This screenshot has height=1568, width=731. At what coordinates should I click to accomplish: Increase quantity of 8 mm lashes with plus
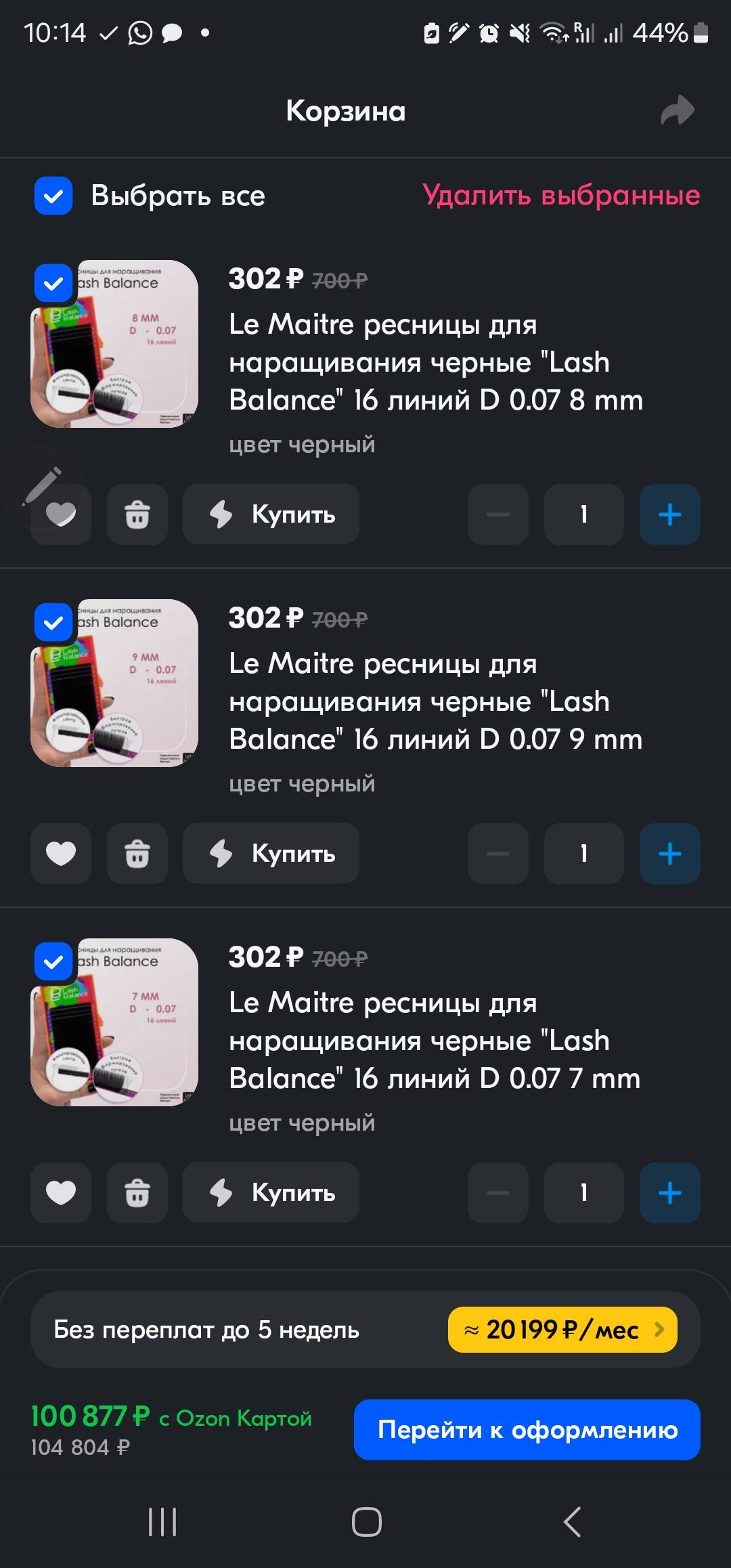669,515
